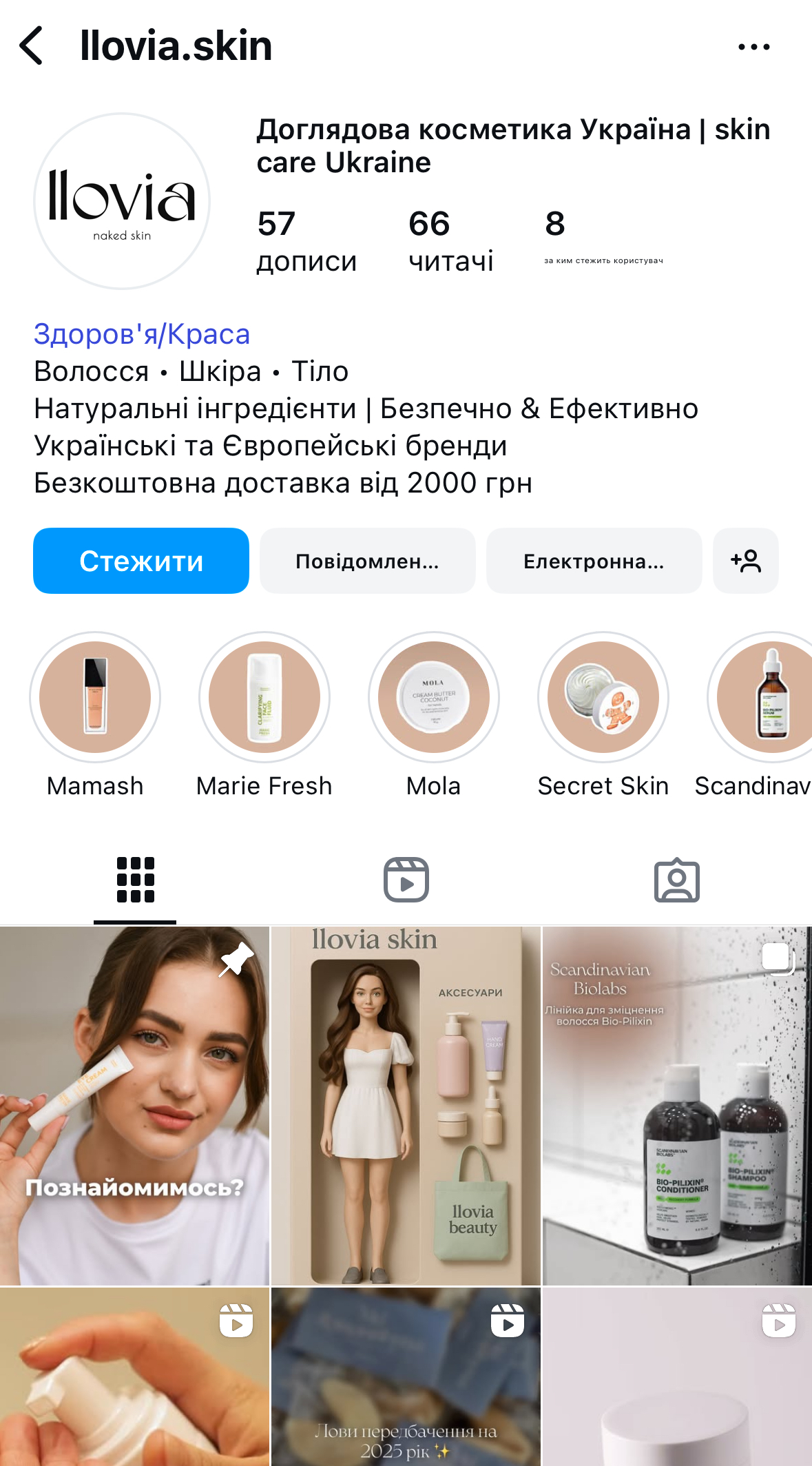Open the three-dot options menu

click(753, 47)
